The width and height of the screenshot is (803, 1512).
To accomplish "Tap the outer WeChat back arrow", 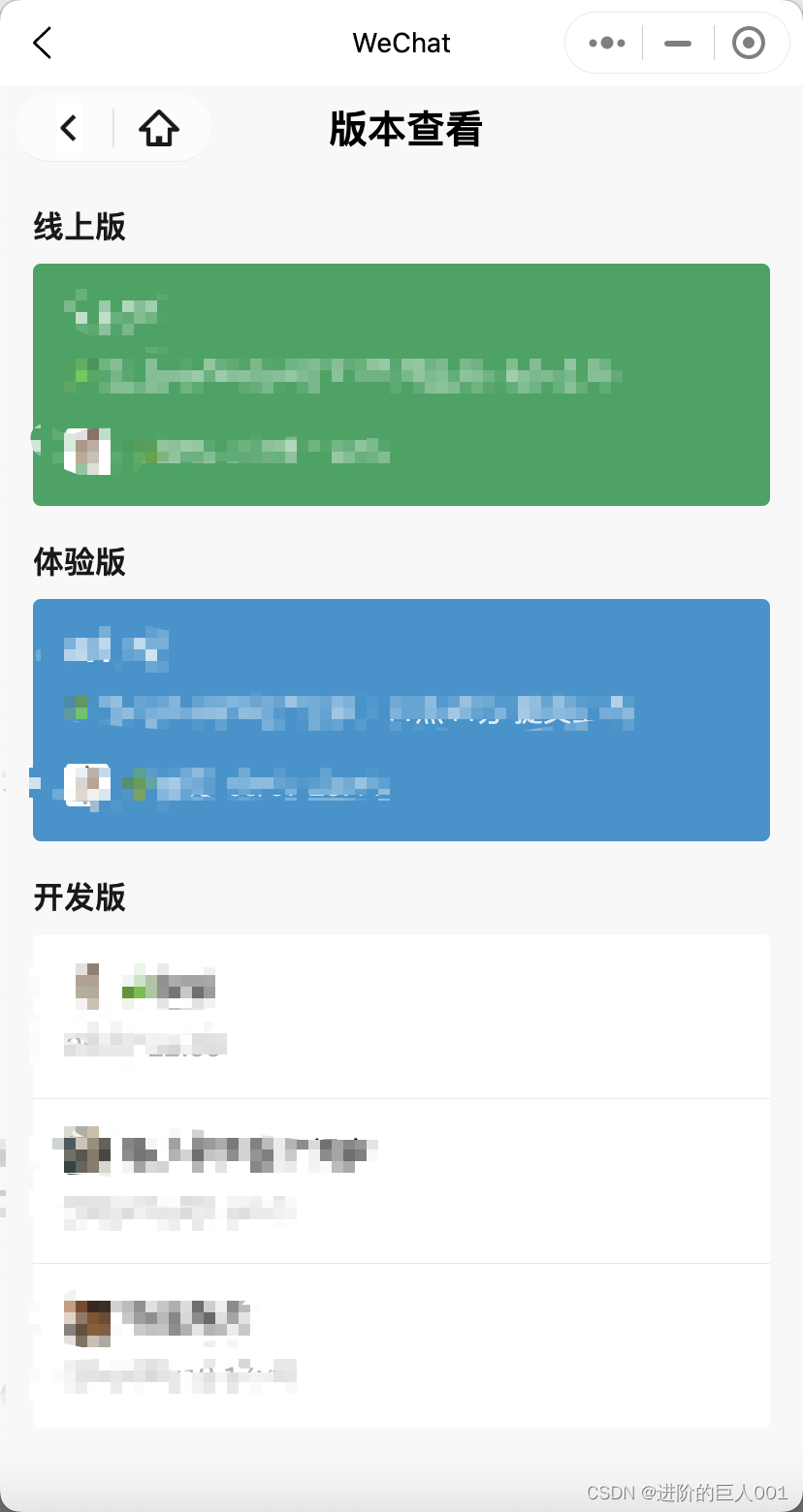I will [x=42, y=43].
